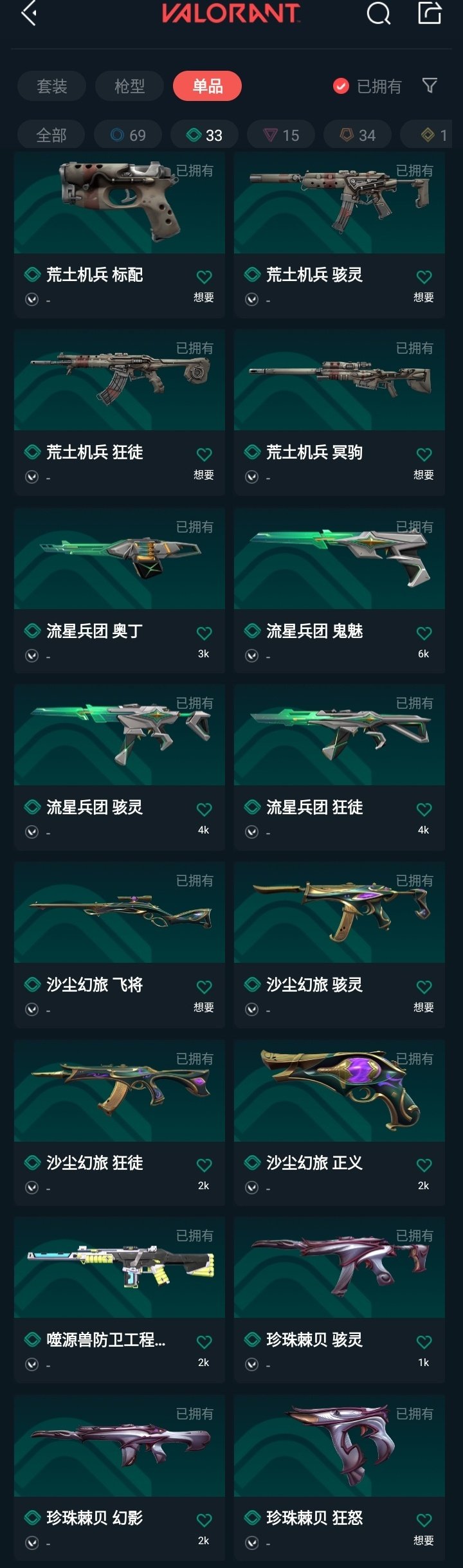The image size is (463, 1568).
Task: Open the filter funnel icon
Action: [430, 86]
